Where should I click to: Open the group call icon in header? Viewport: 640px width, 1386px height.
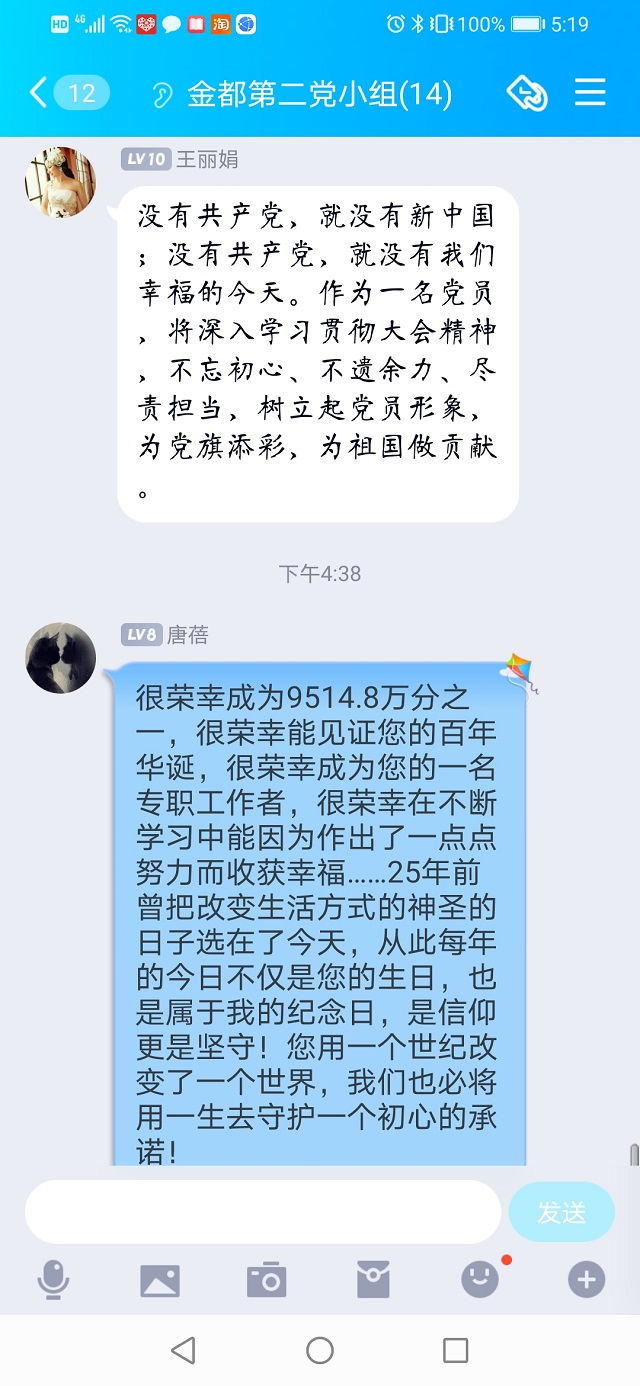(527, 94)
